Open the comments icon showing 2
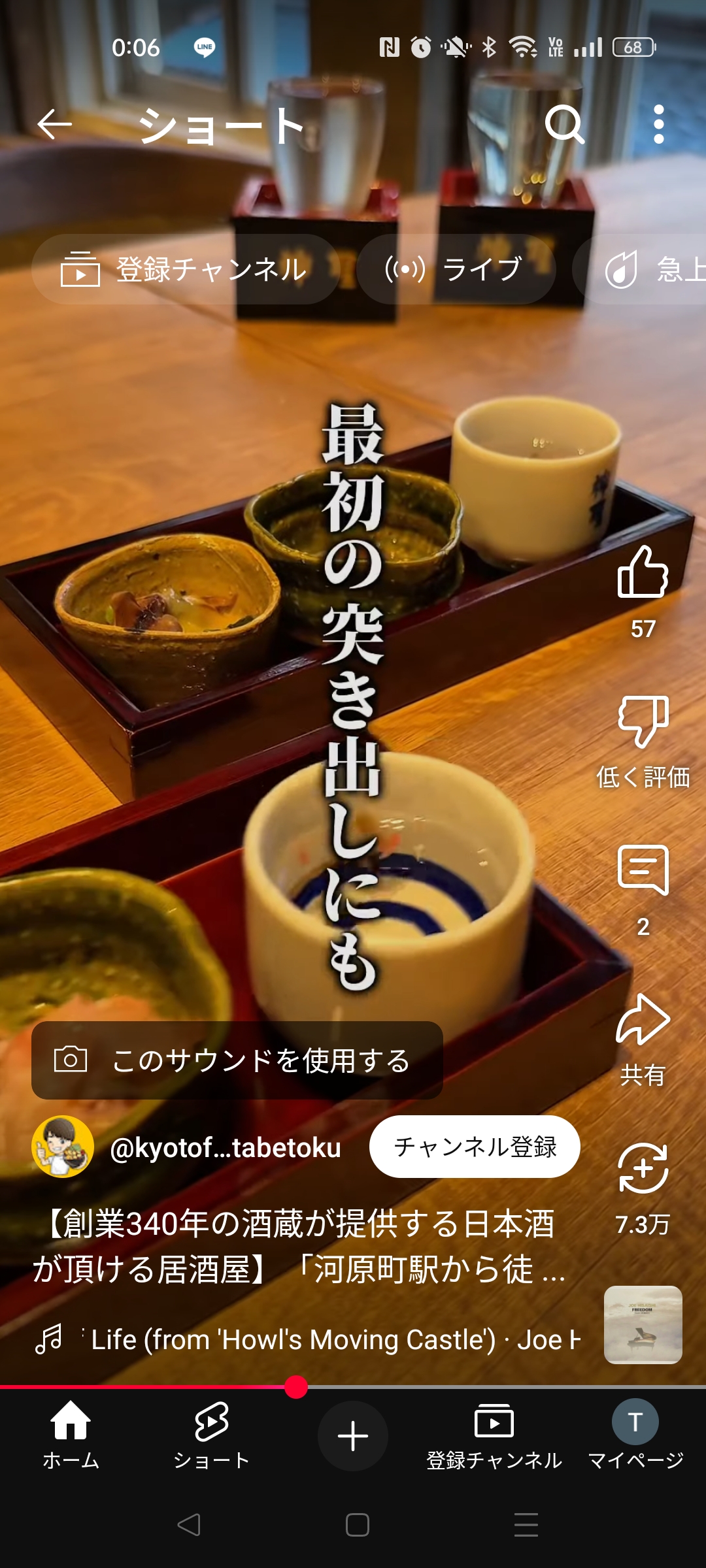This screenshot has width=706, height=1568. tap(643, 870)
